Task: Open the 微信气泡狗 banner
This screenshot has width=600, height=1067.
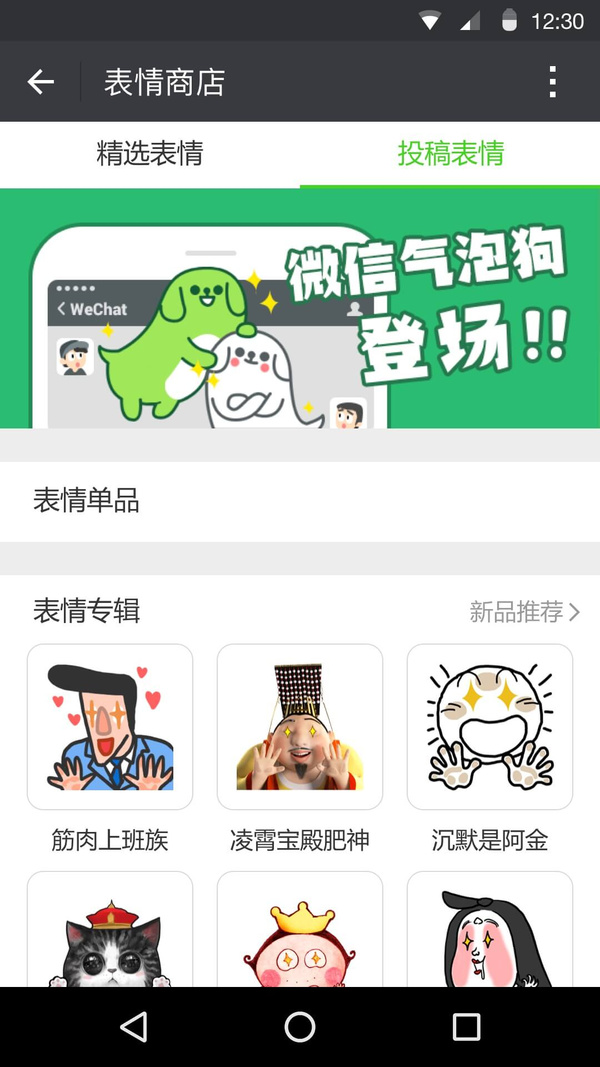Action: click(300, 308)
